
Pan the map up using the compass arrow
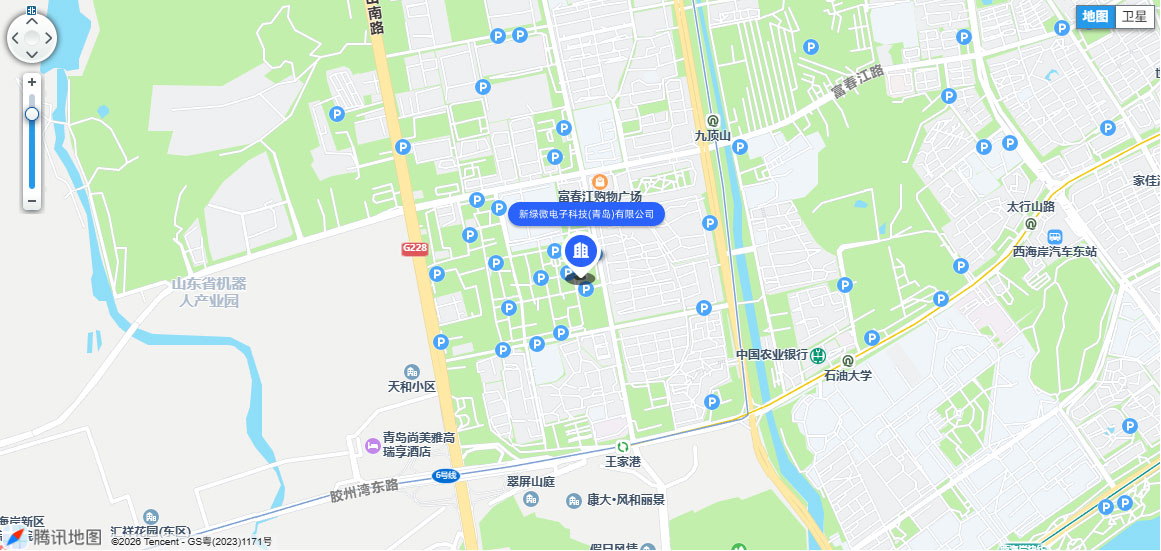click(32, 23)
